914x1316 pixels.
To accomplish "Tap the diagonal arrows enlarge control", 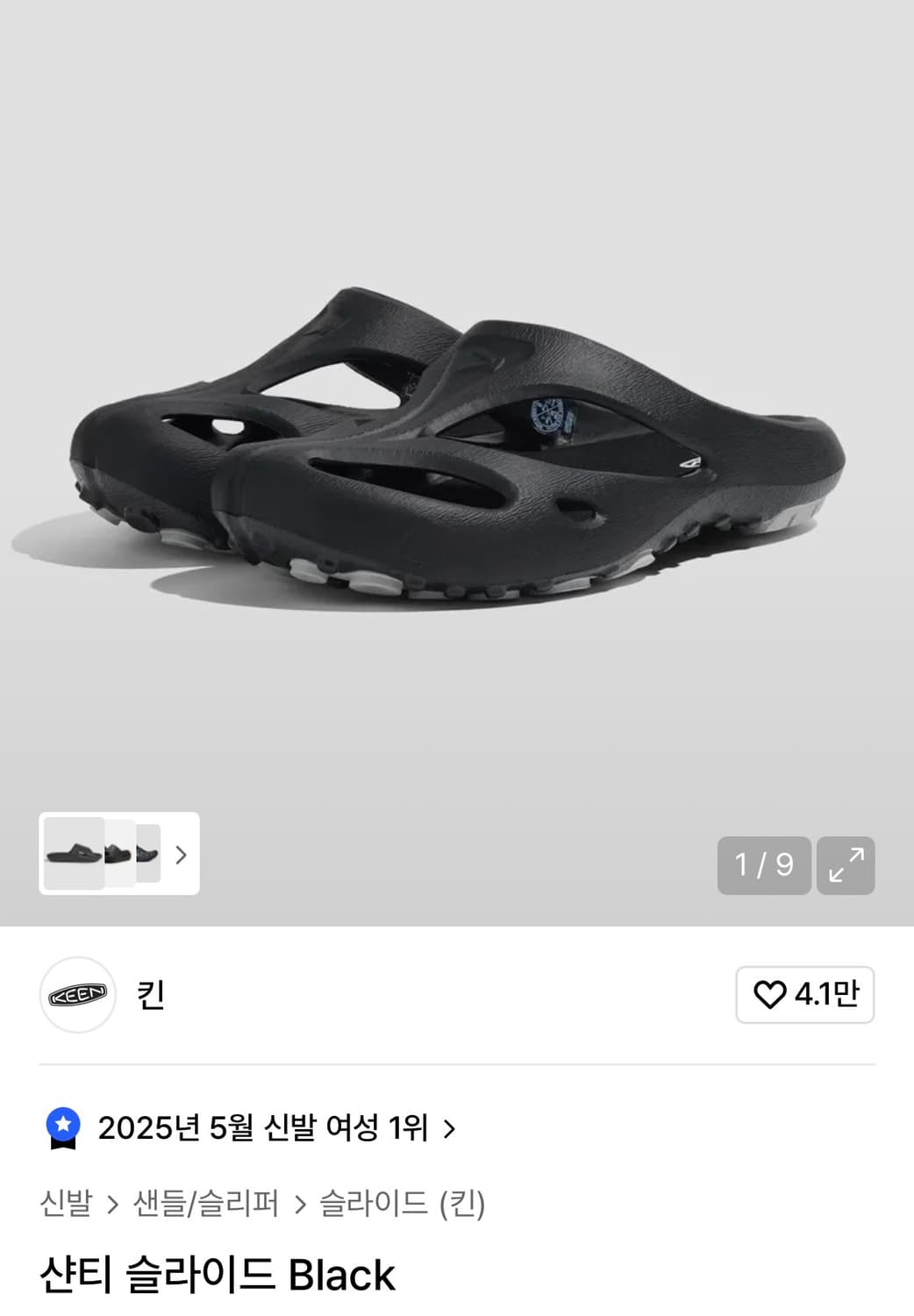I will click(x=845, y=866).
